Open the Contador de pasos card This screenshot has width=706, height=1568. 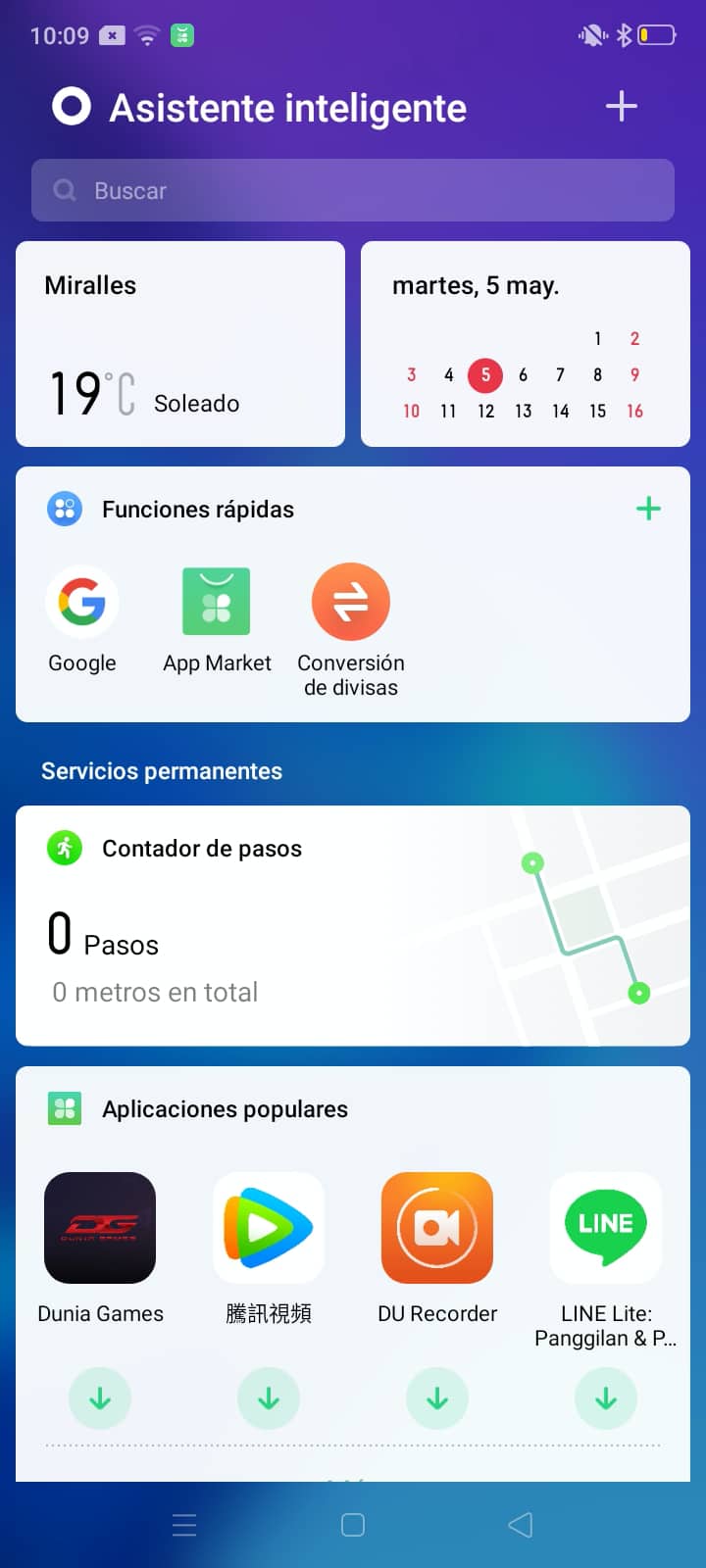(x=353, y=925)
